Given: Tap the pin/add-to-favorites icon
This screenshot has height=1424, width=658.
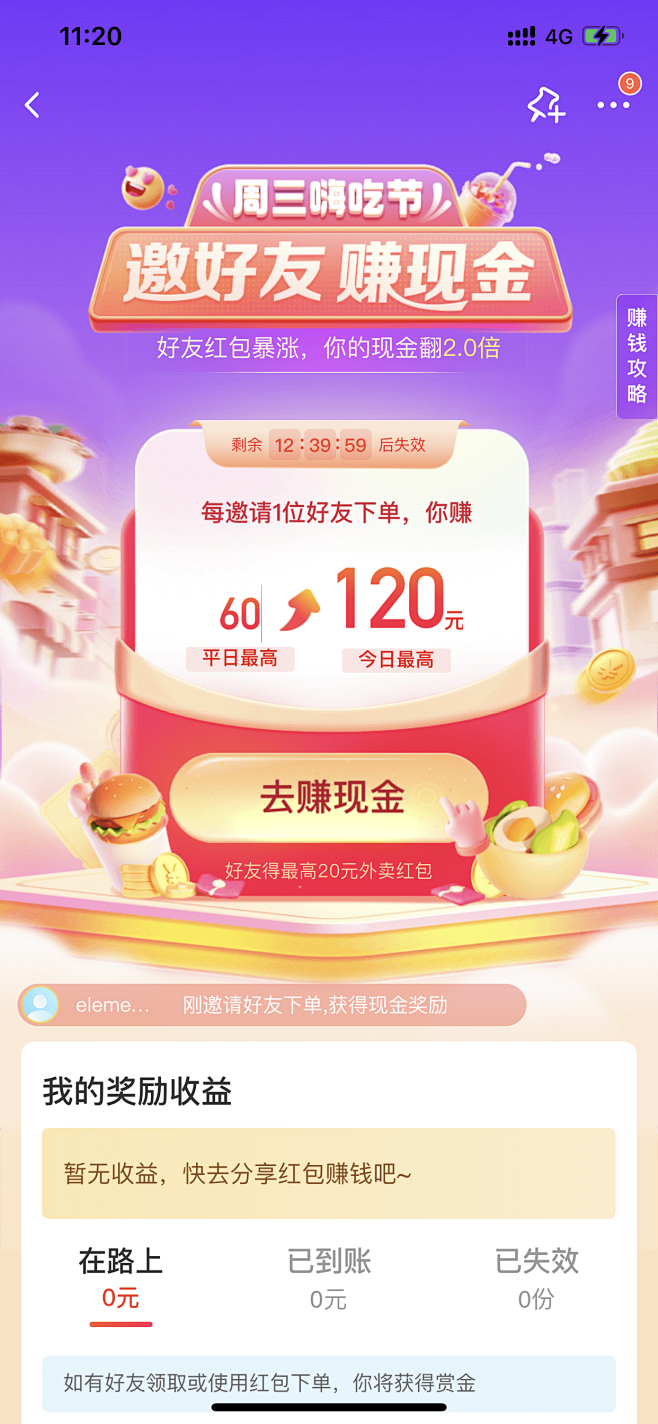Looking at the screenshot, I should tap(546, 105).
